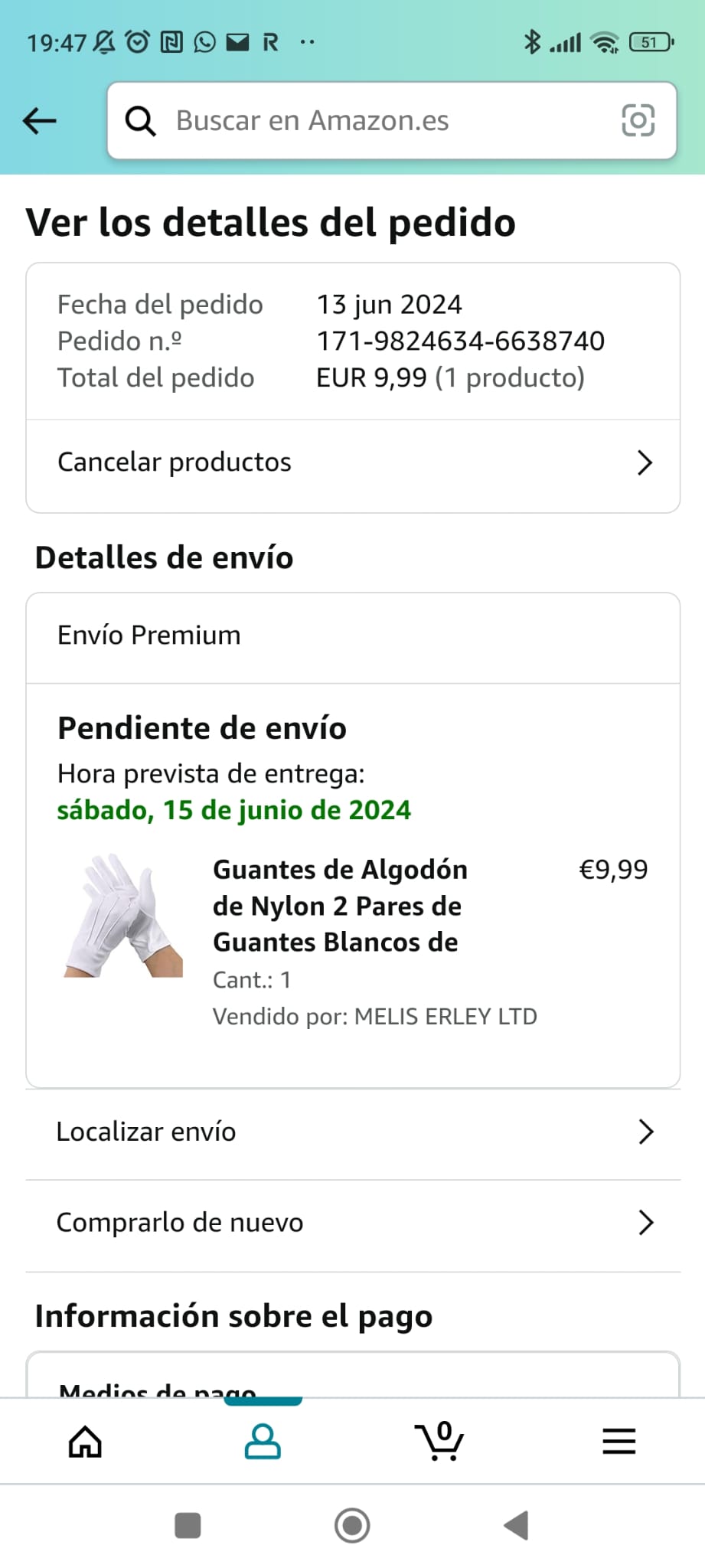Tap the system home circle button
This screenshot has width=705, height=1568.
(352, 1525)
